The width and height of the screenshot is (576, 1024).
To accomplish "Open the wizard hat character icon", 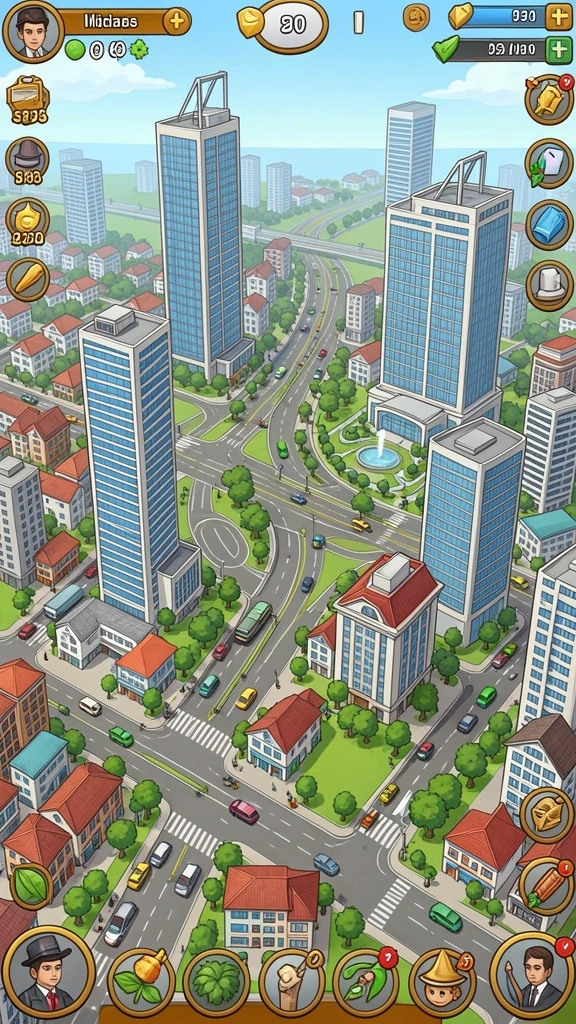I will (442, 982).
